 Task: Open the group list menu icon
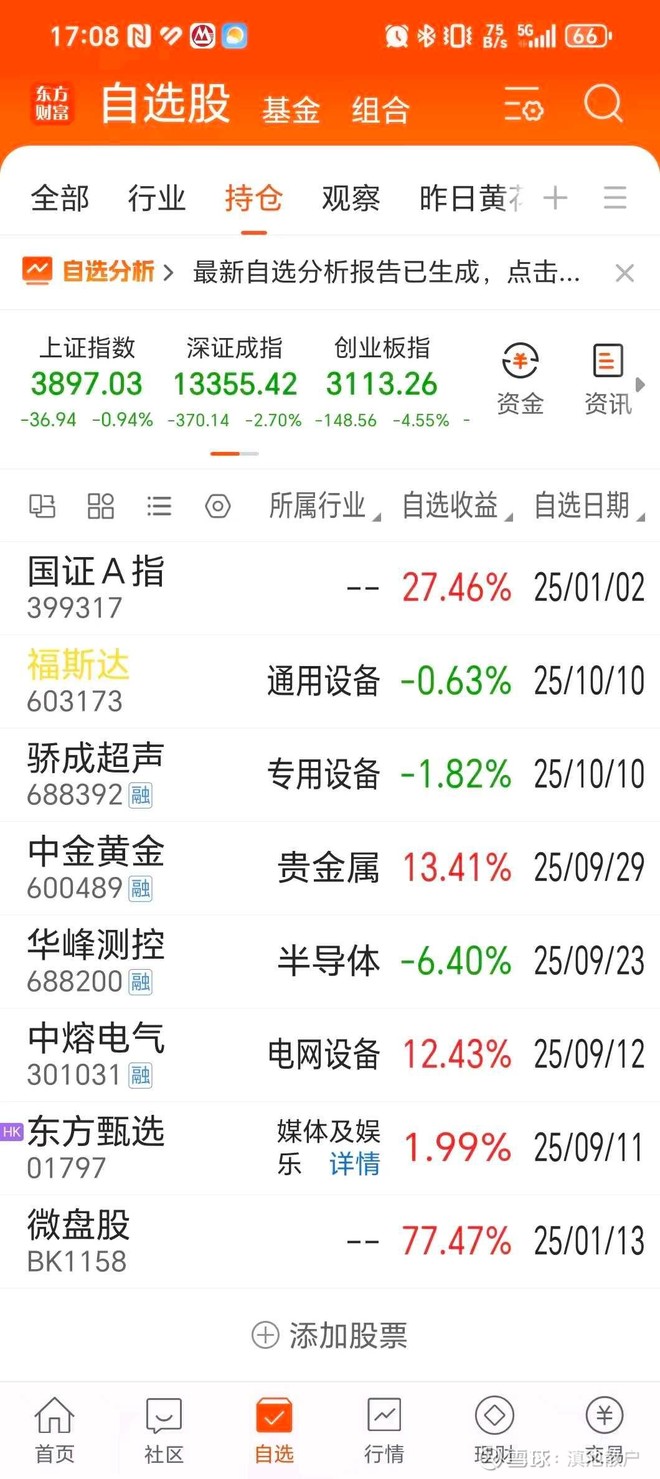615,198
